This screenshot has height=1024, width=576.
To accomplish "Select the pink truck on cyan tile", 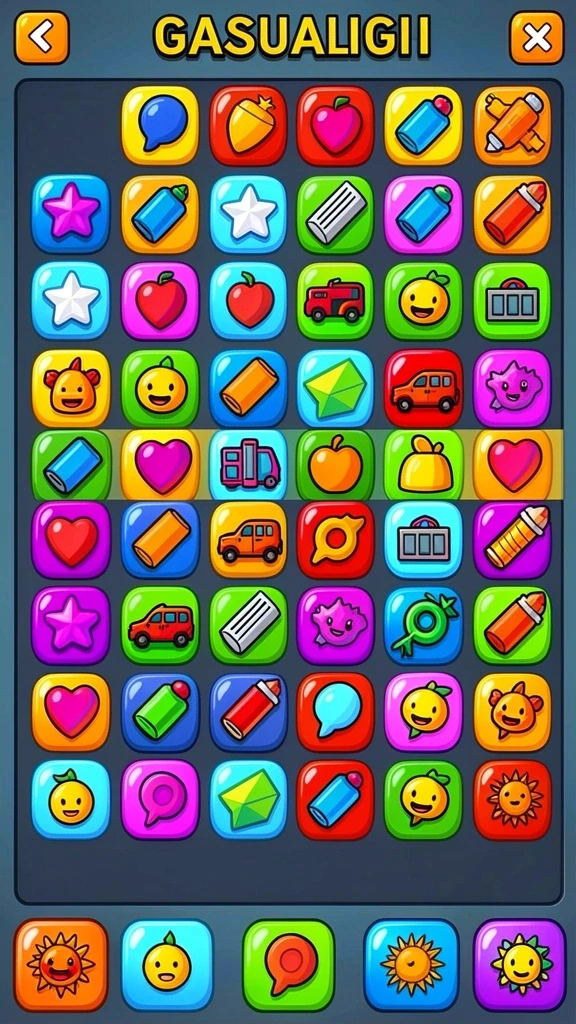I will [248, 465].
